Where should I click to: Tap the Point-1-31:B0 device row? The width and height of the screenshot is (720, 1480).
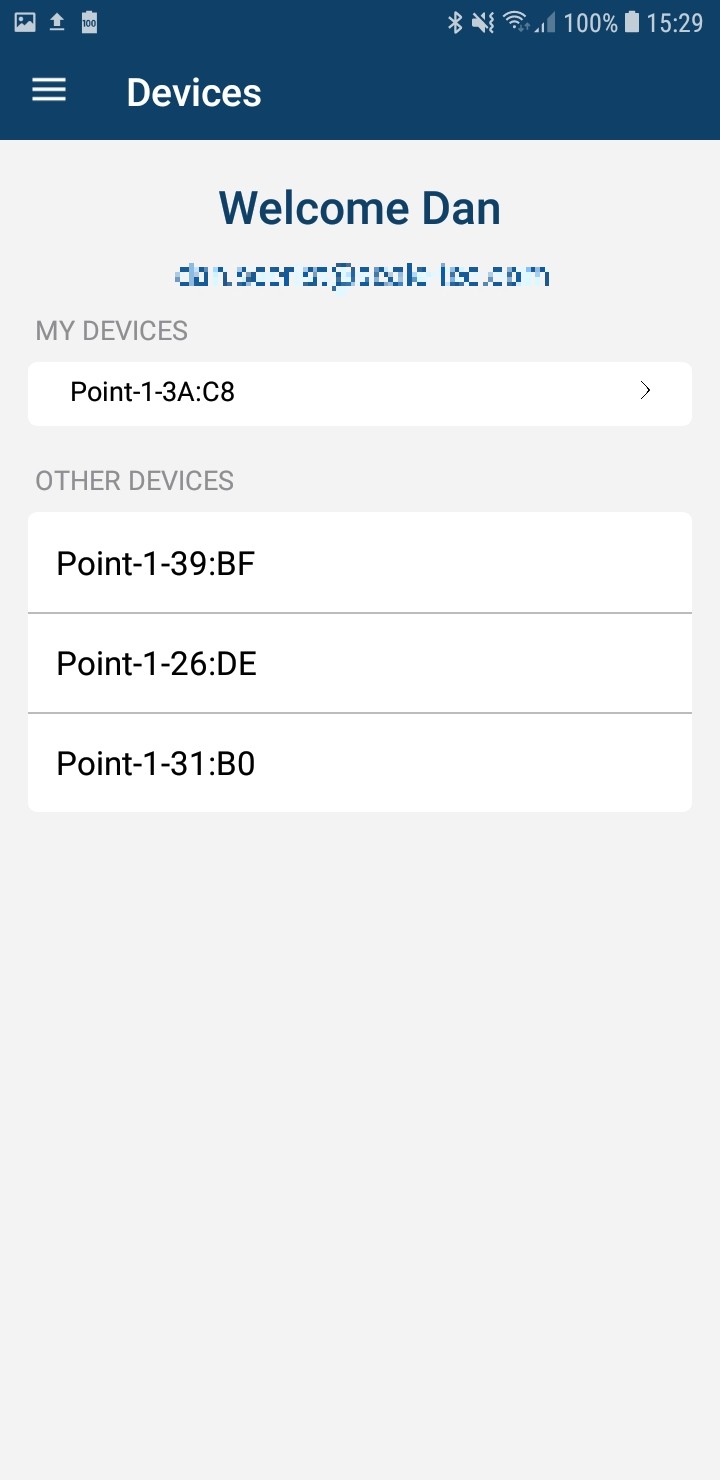pyautogui.click(x=359, y=763)
